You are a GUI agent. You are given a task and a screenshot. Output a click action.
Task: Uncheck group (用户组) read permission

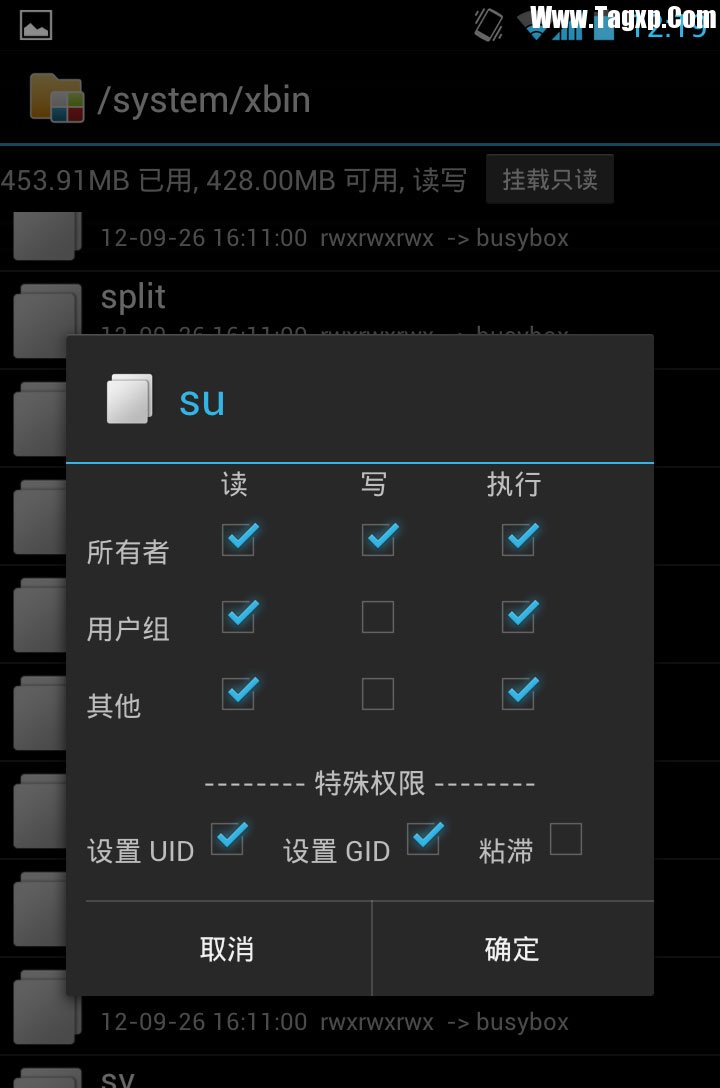pyautogui.click(x=238, y=617)
